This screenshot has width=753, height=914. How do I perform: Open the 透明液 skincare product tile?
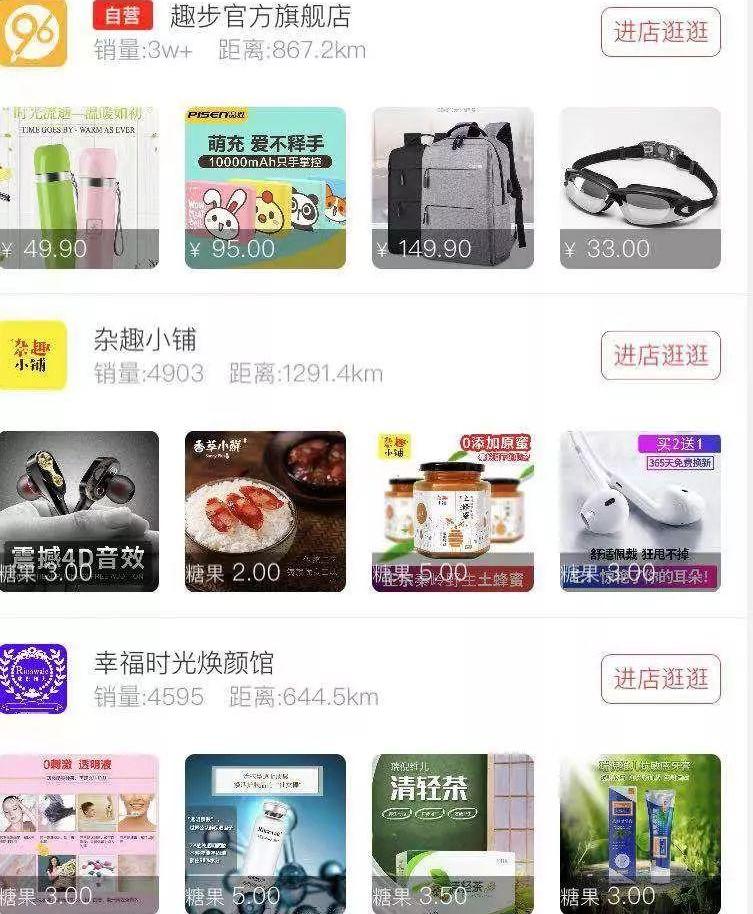pyautogui.click(x=78, y=833)
